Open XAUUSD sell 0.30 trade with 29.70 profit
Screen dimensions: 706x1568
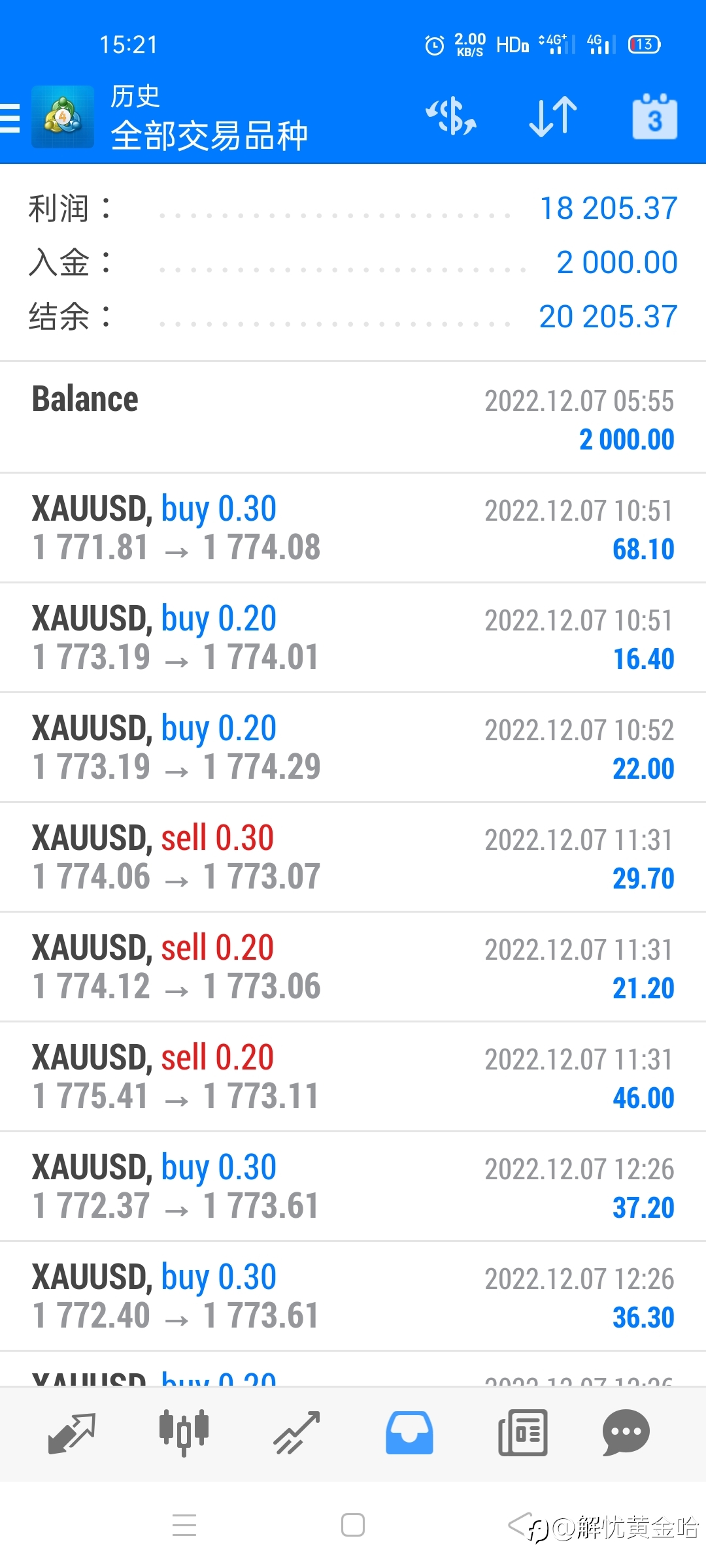click(353, 857)
